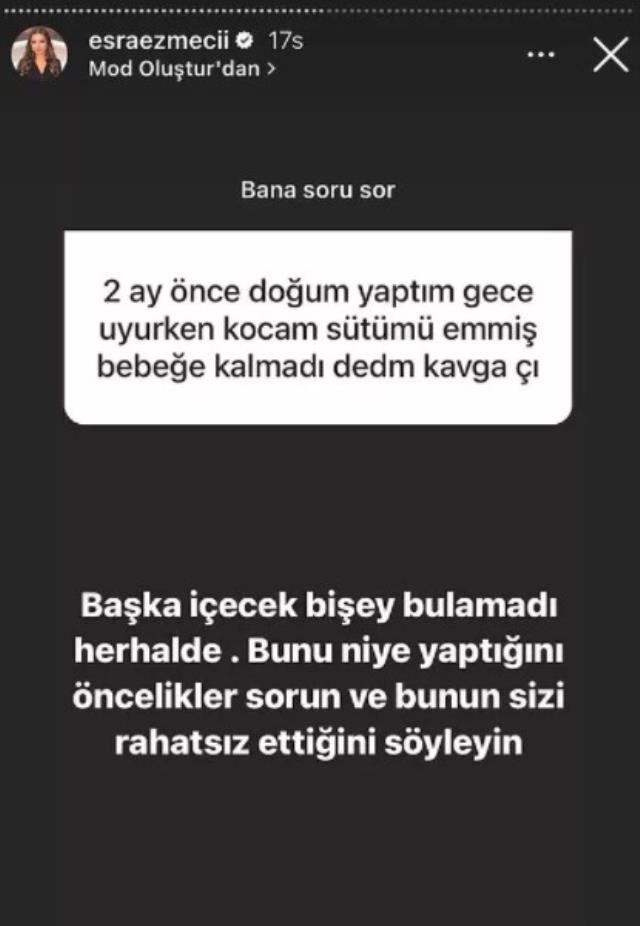Open the three-dot story options menu
Viewport: 640px width, 926px height.
coord(541,54)
